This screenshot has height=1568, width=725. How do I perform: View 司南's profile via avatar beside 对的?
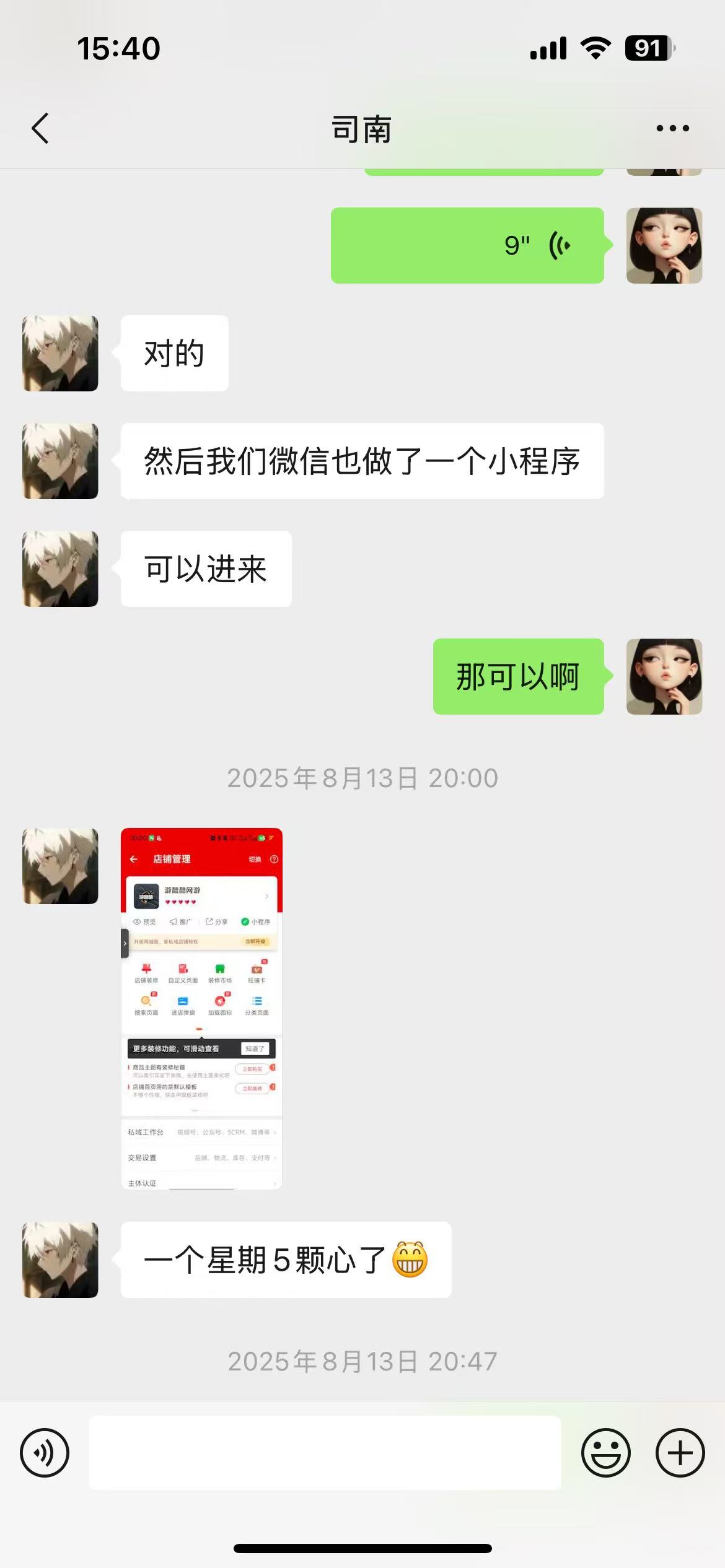[60, 354]
